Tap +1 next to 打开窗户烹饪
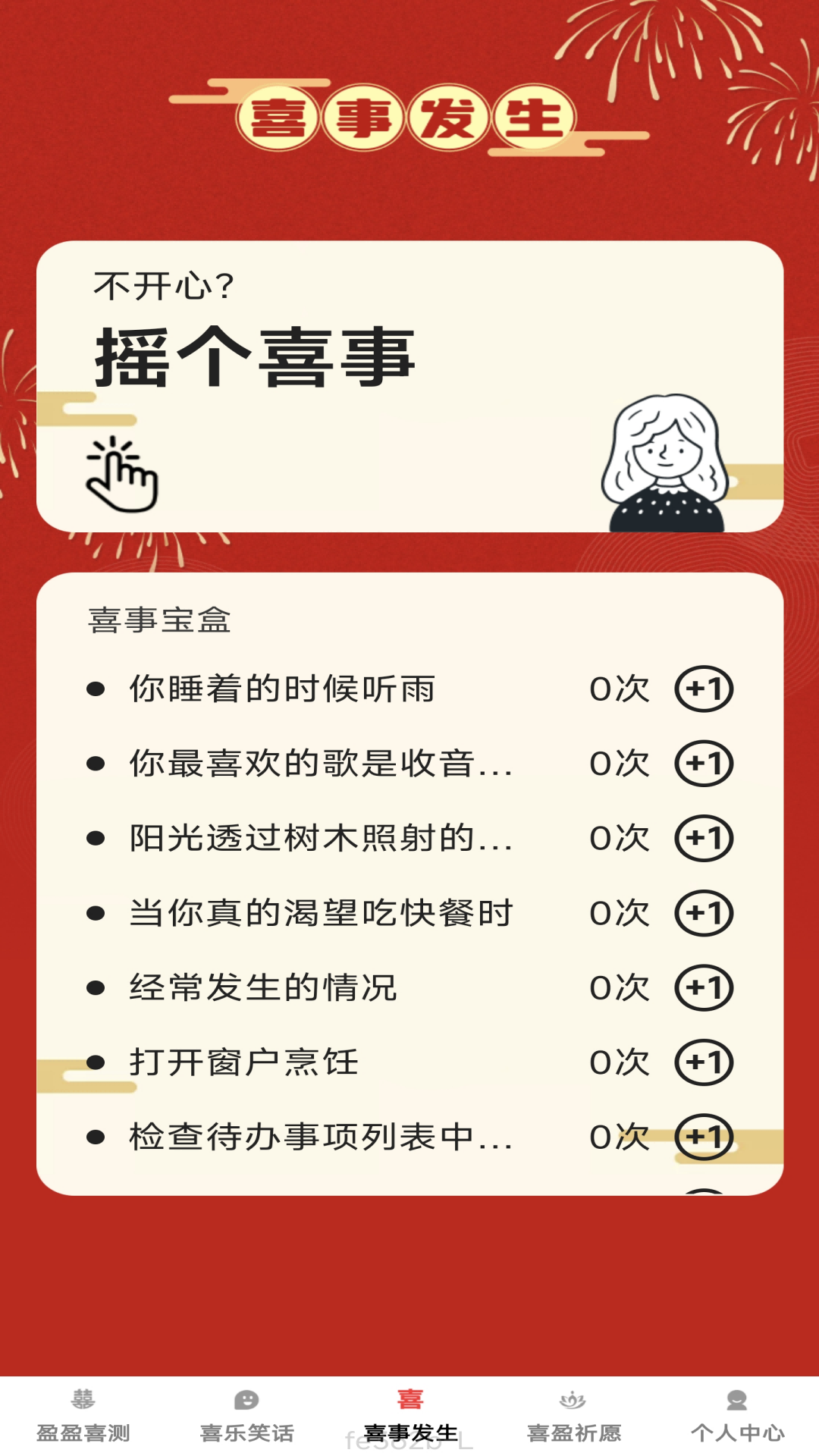Screen dimensions: 819x1456 coord(704,1062)
